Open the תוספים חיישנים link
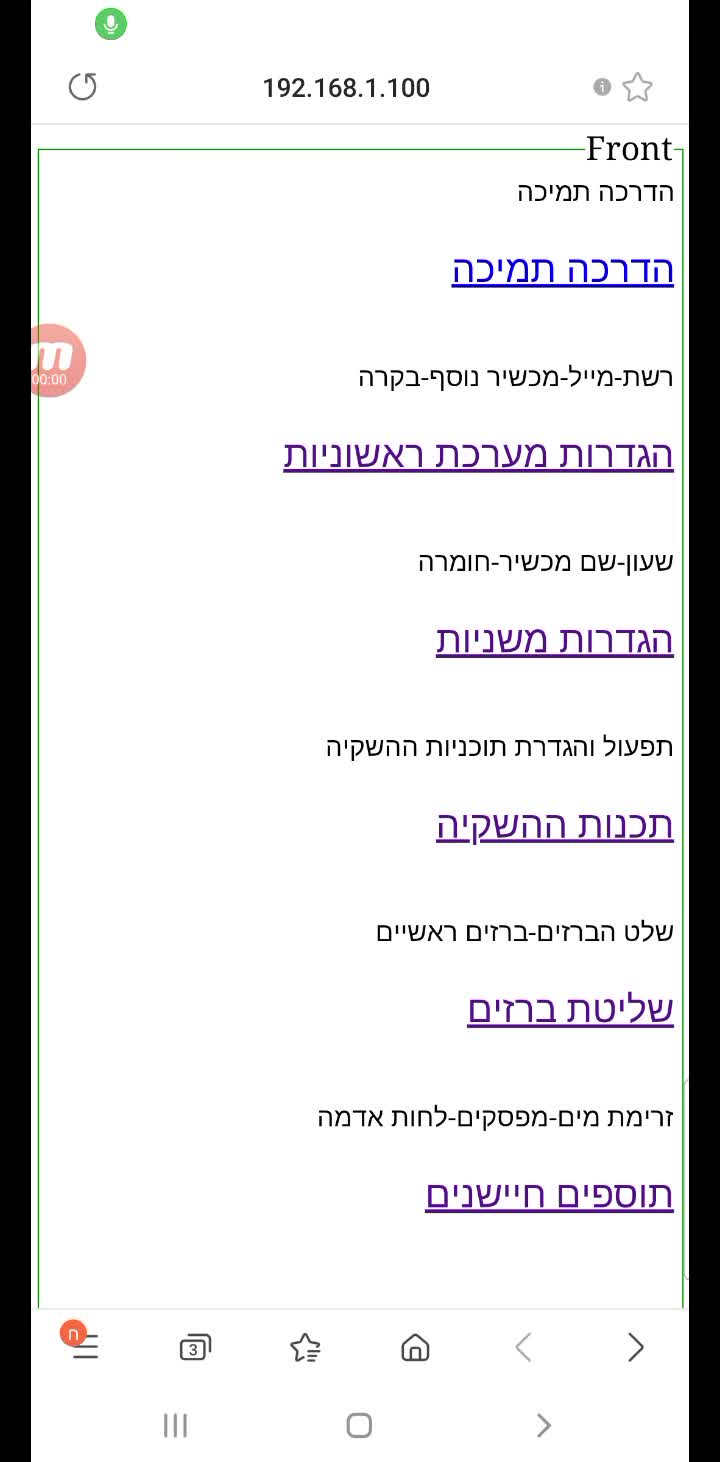Viewport: 720px width, 1462px height. [x=549, y=1195]
